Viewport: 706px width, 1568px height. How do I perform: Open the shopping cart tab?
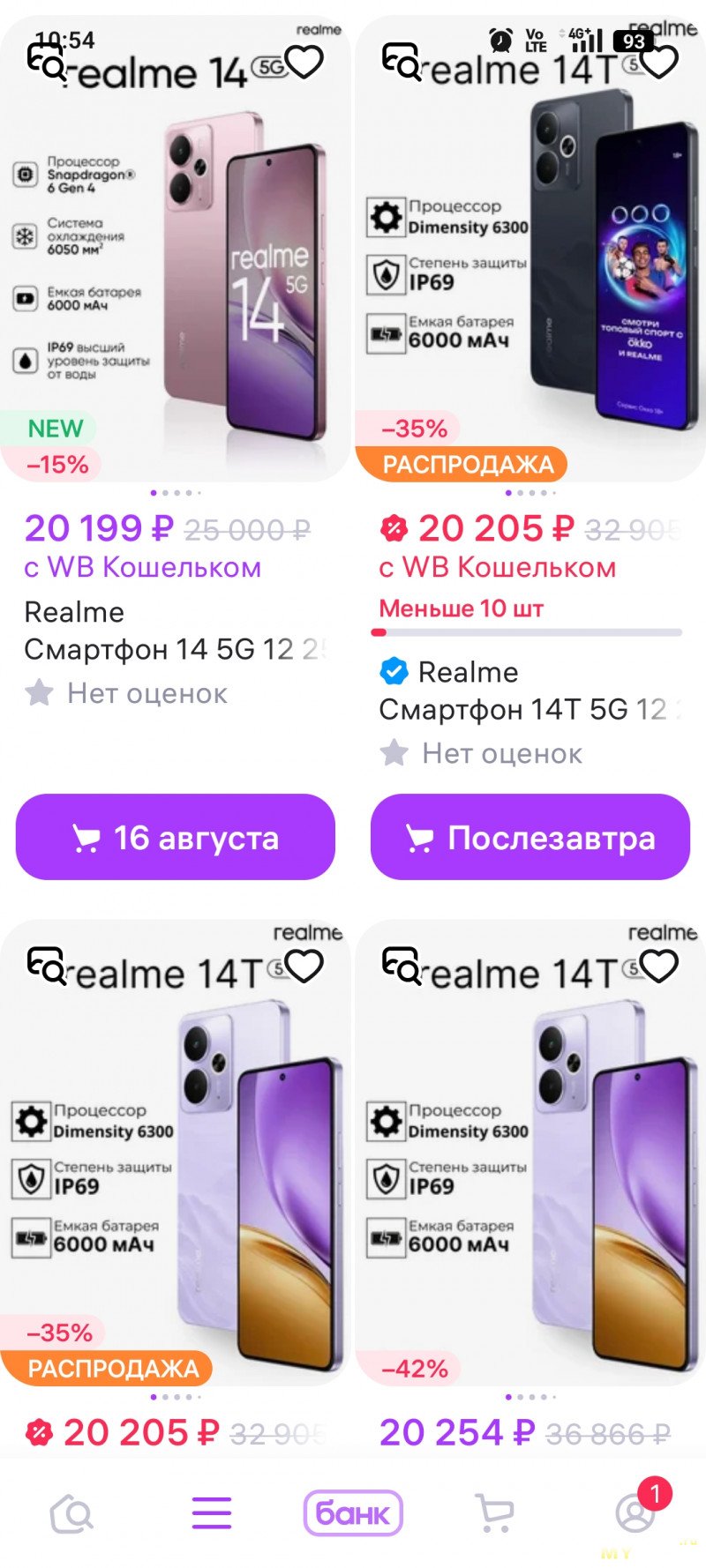[x=494, y=1514]
